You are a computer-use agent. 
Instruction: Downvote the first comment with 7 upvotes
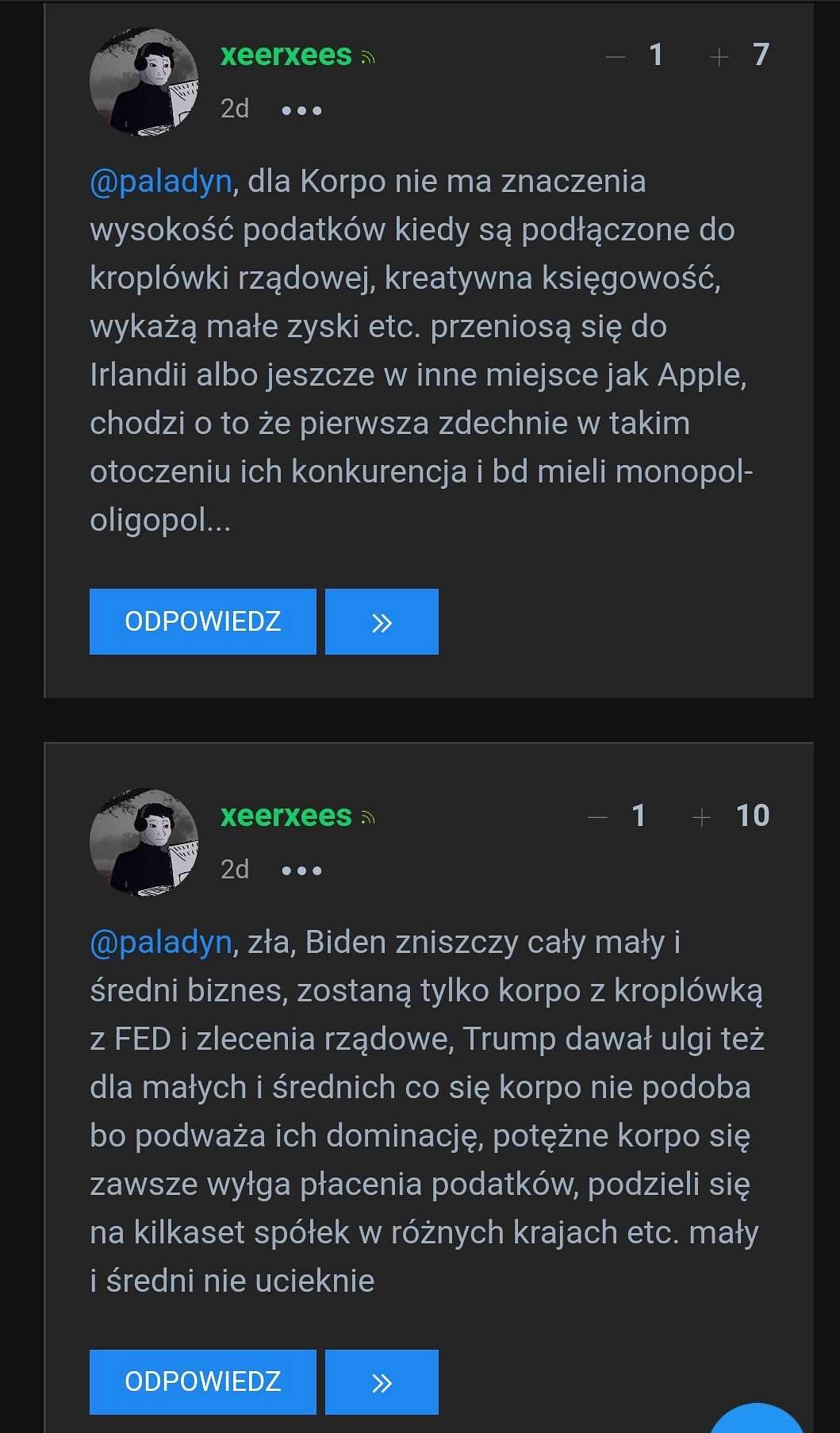[x=616, y=56]
